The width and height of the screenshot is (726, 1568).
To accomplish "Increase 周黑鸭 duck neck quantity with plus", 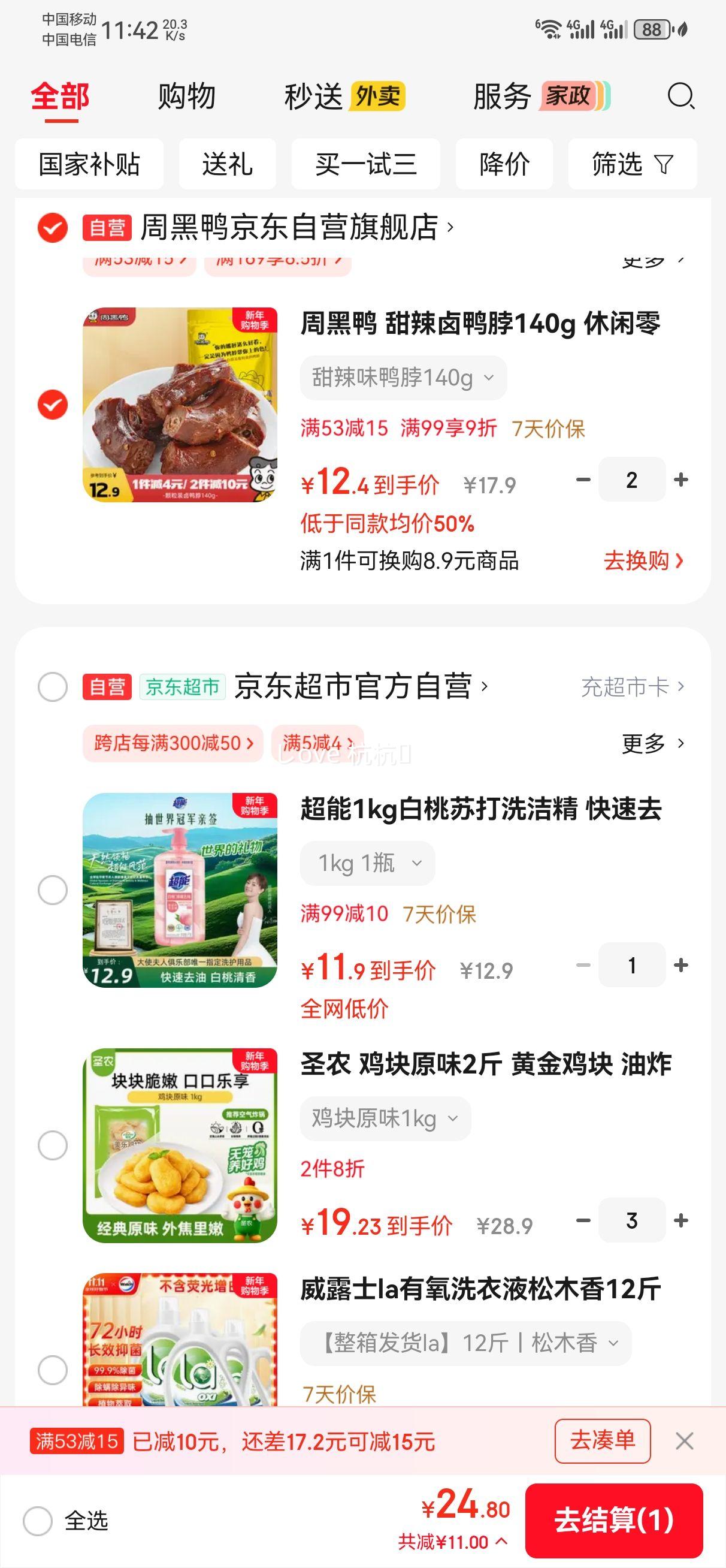I will coord(680,480).
